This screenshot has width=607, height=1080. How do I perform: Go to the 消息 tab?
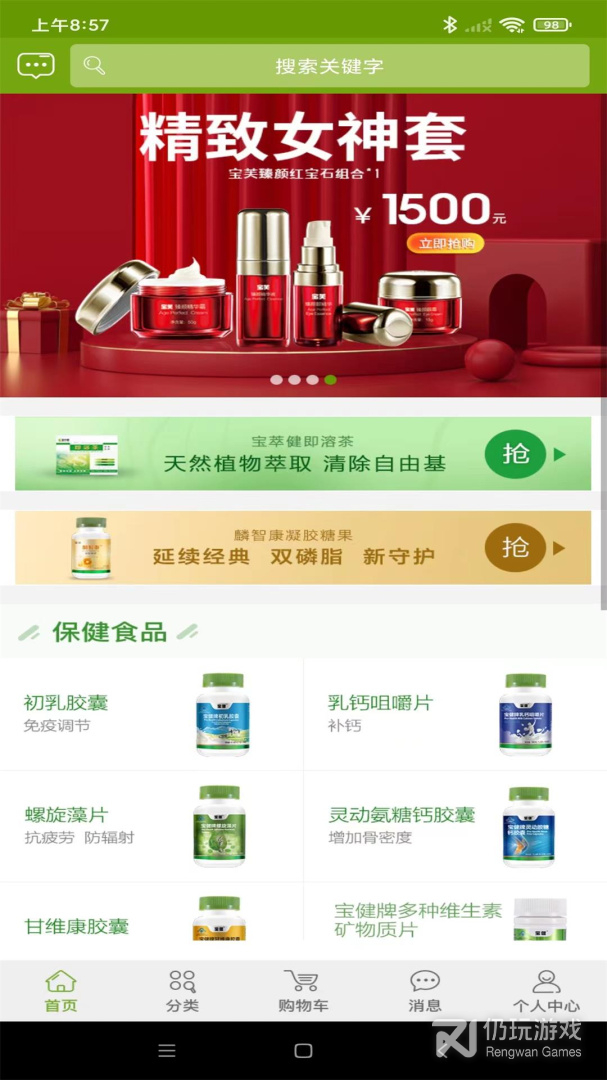click(425, 992)
